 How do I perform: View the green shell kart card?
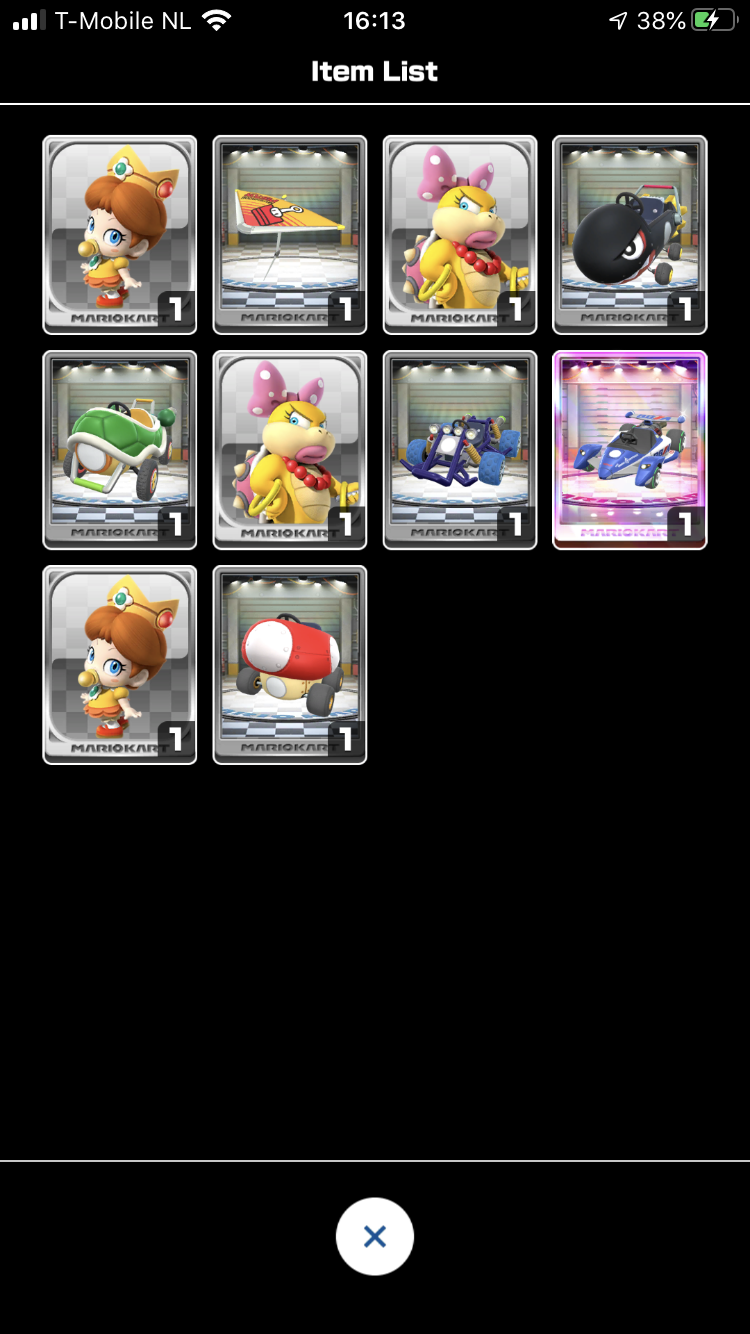coord(120,450)
